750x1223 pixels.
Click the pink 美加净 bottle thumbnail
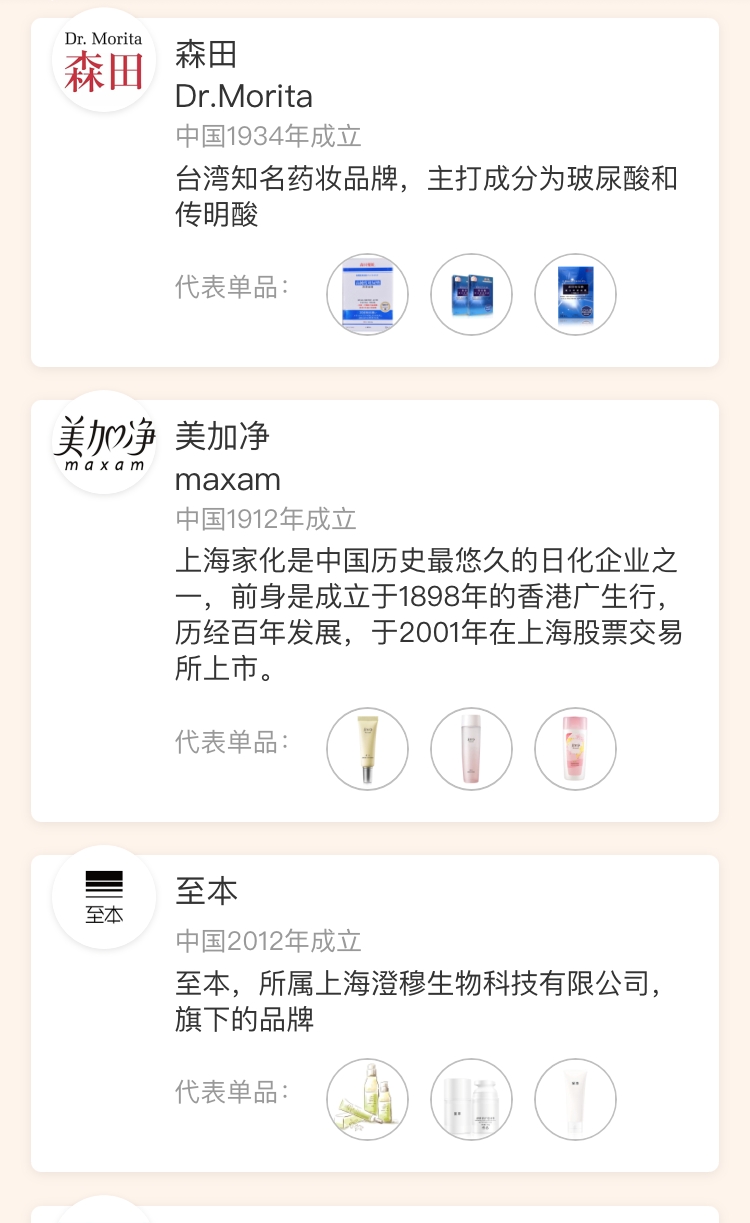(575, 748)
